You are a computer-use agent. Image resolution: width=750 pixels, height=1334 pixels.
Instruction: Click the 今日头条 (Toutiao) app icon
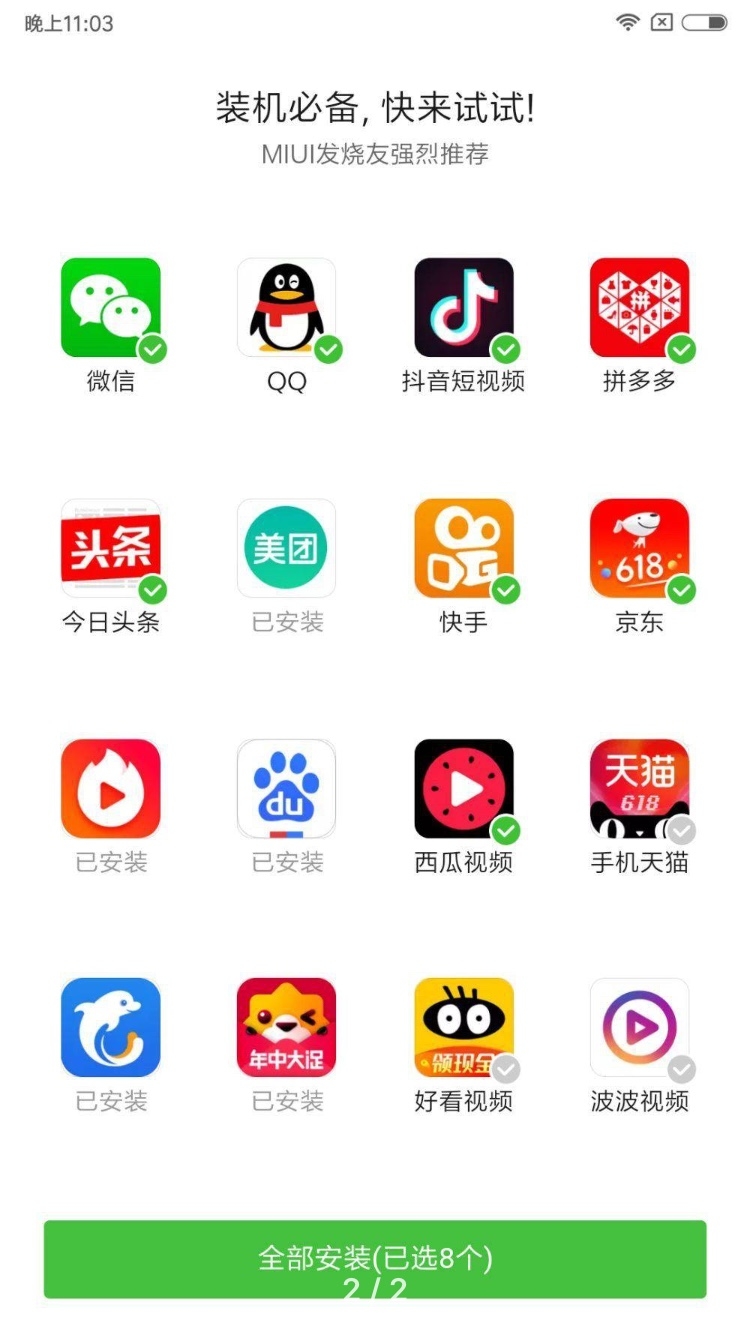[x=110, y=545]
